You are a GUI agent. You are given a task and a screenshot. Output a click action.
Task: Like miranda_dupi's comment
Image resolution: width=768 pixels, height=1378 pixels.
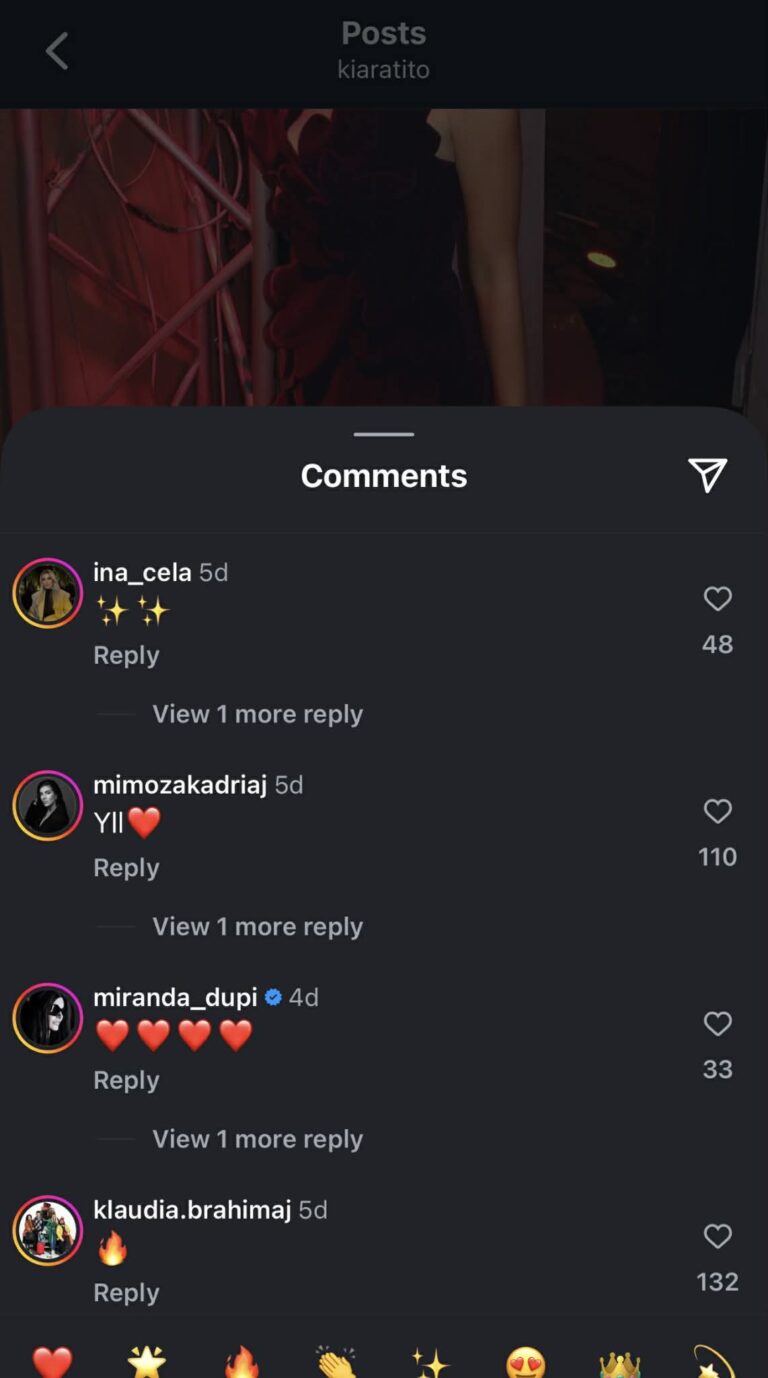(x=717, y=1024)
